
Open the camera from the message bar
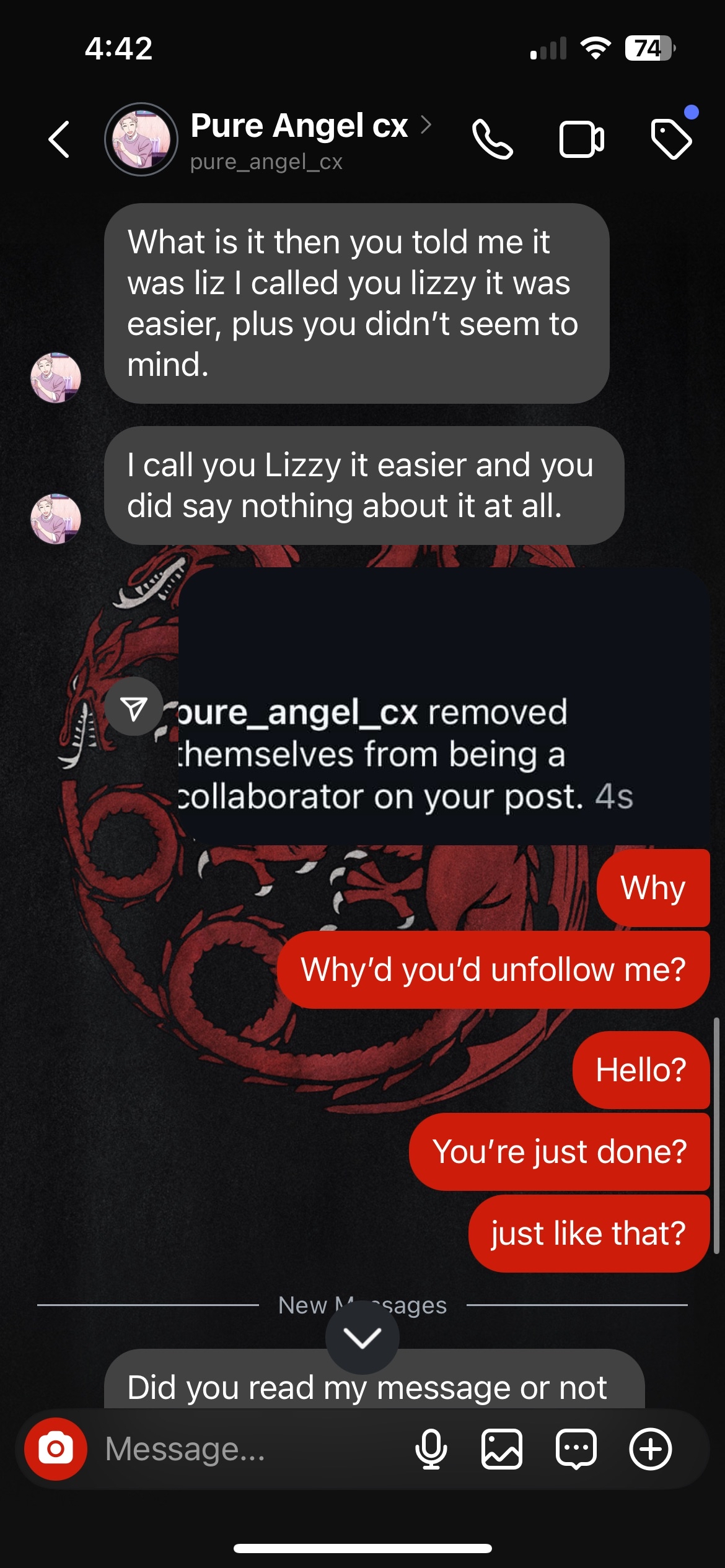pyautogui.click(x=56, y=1449)
